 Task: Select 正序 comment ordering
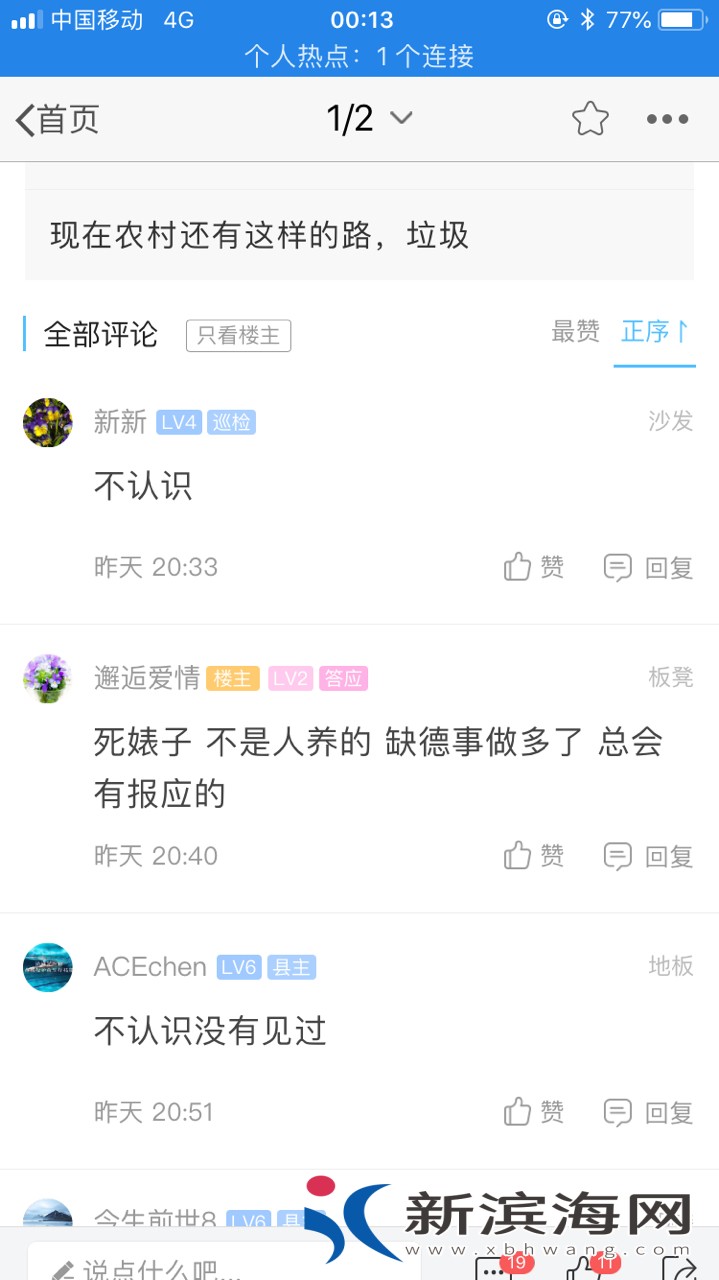pyautogui.click(x=654, y=332)
